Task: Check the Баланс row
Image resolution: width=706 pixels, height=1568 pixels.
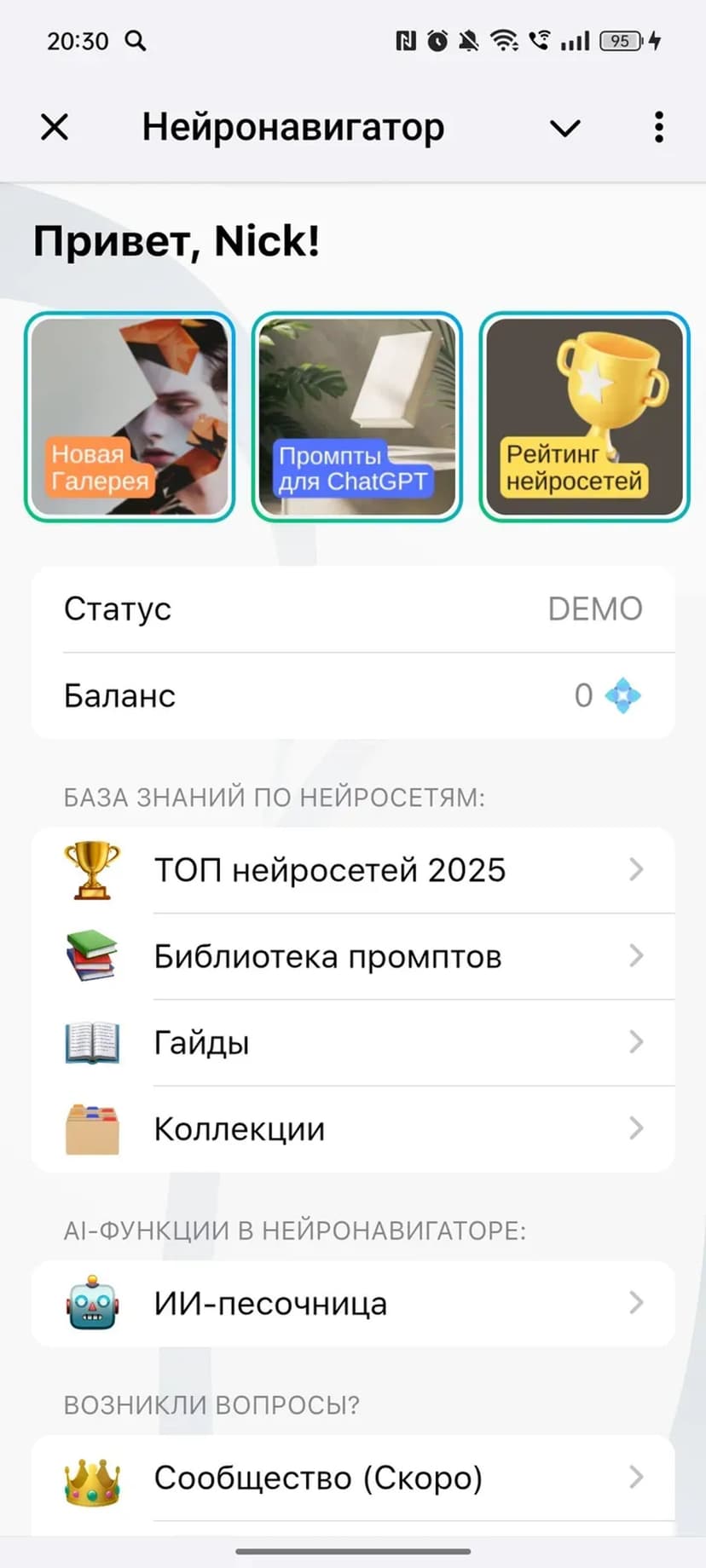Action: [x=353, y=696]
